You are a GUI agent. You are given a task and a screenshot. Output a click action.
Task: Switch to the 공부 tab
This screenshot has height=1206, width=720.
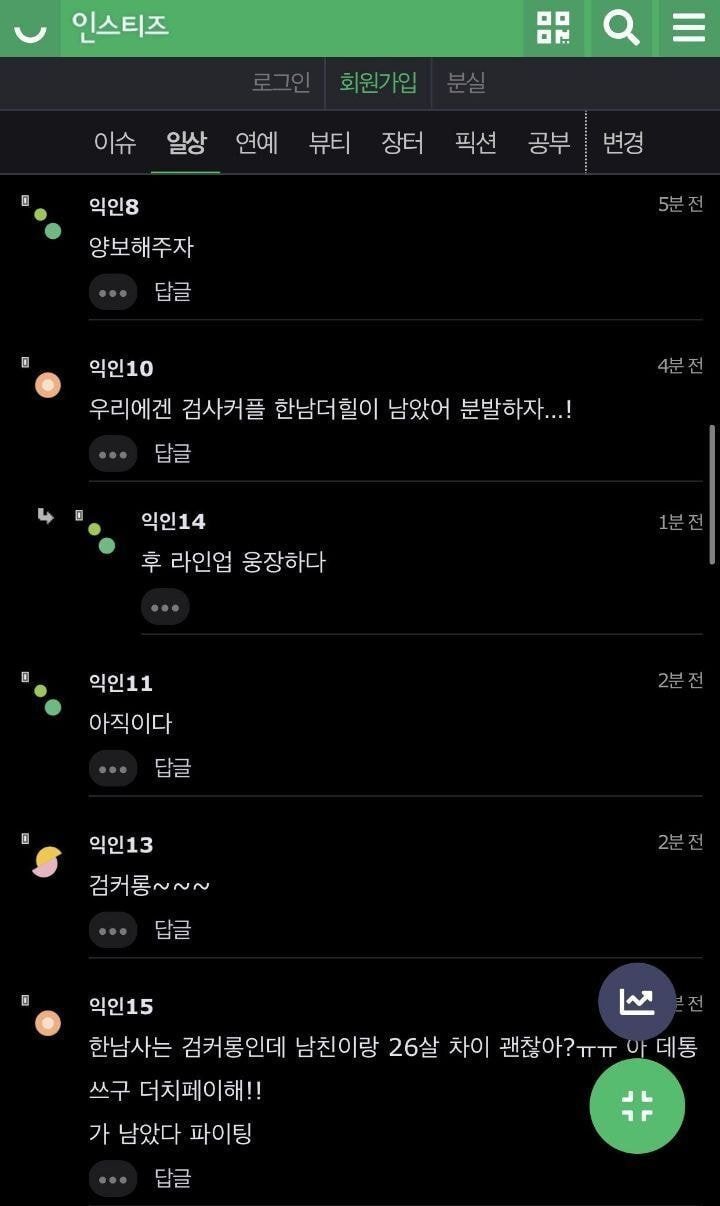(x=549, y=143)
